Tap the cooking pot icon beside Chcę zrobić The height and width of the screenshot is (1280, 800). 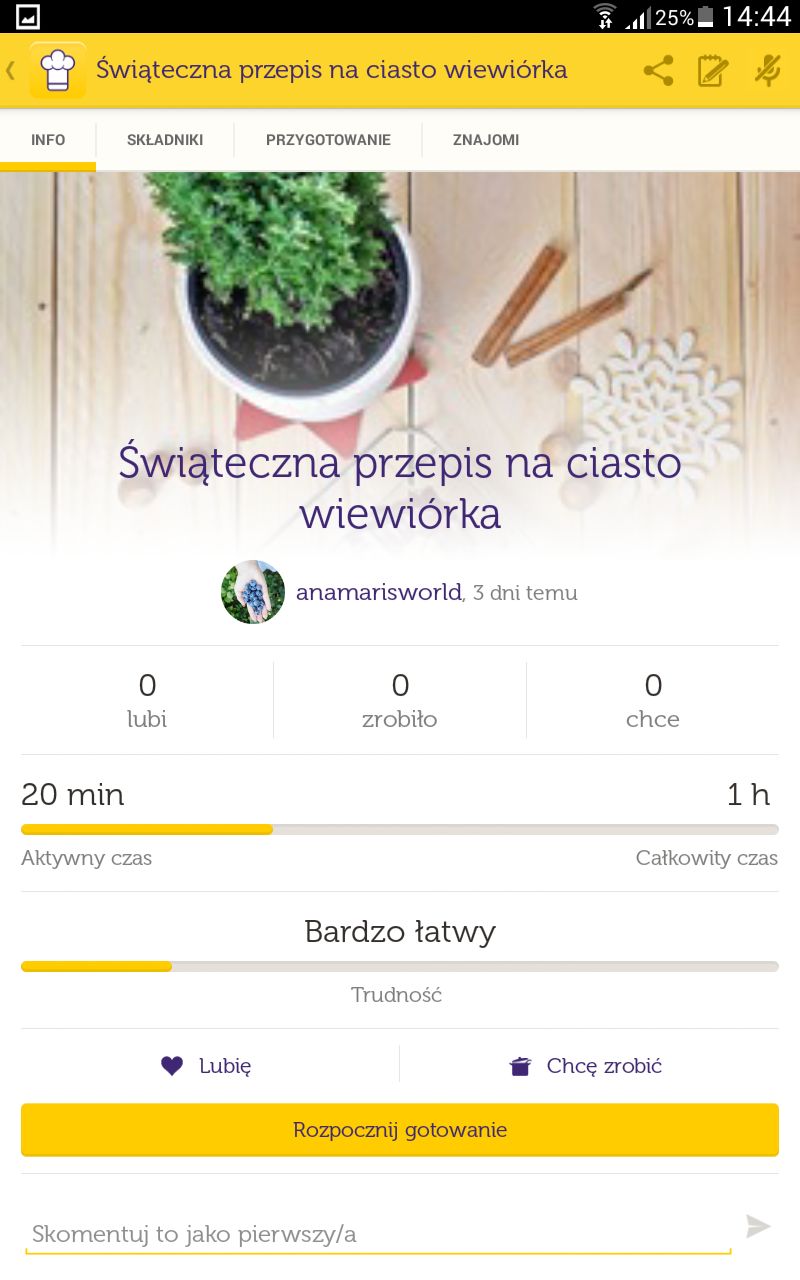click(521, 1066)
